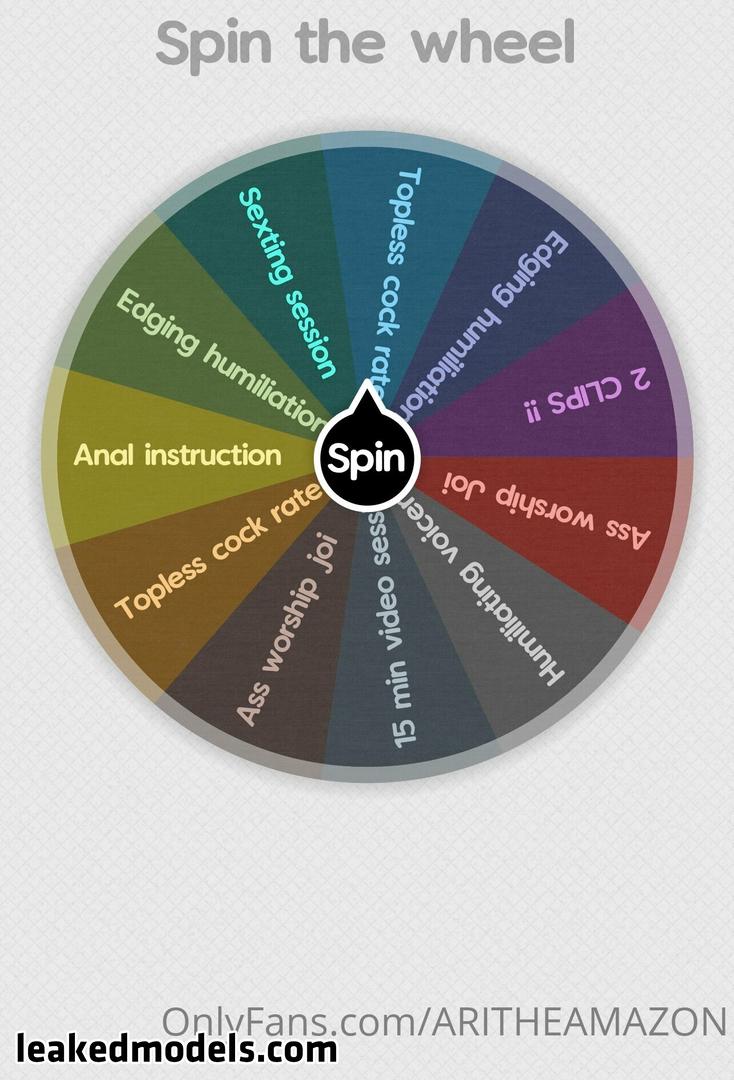Tap the Spin button at wheel center
734x1080 pixels.
367,460
